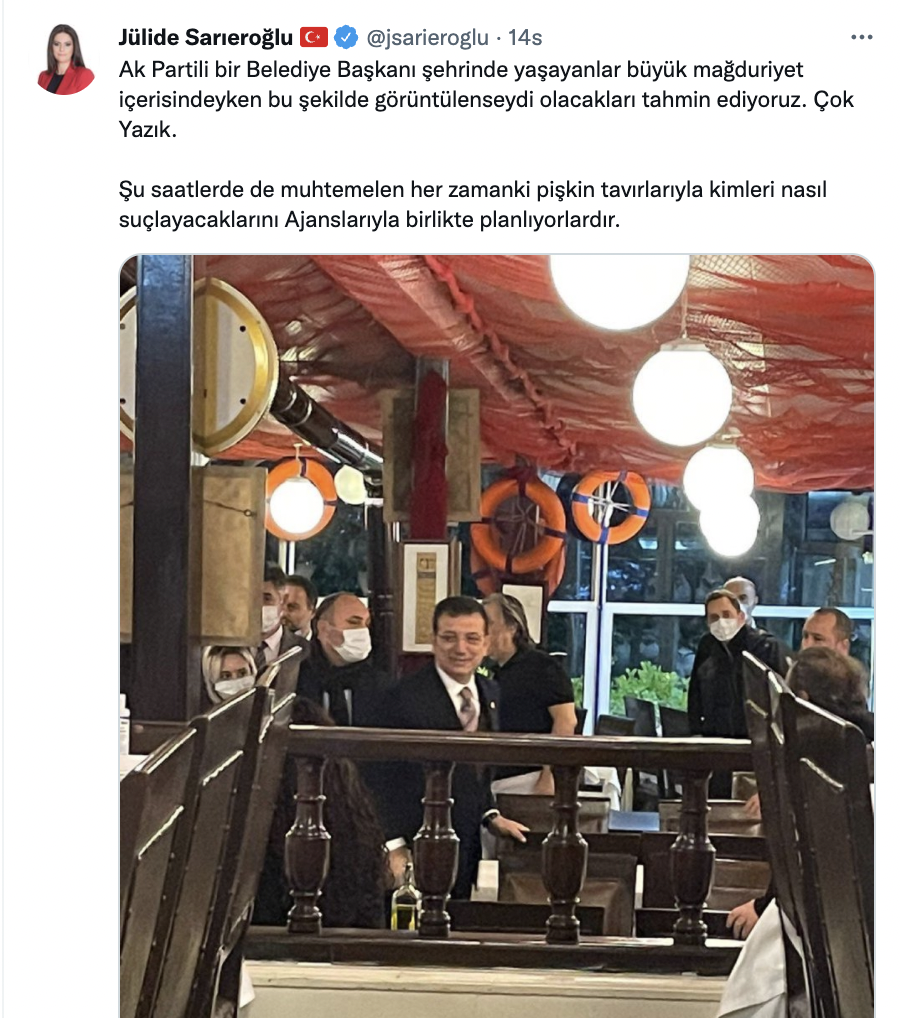Open the tweet's three-dot overflow menu
Image resolution: width=900 pixels, height=1018 pixels.
861,38
